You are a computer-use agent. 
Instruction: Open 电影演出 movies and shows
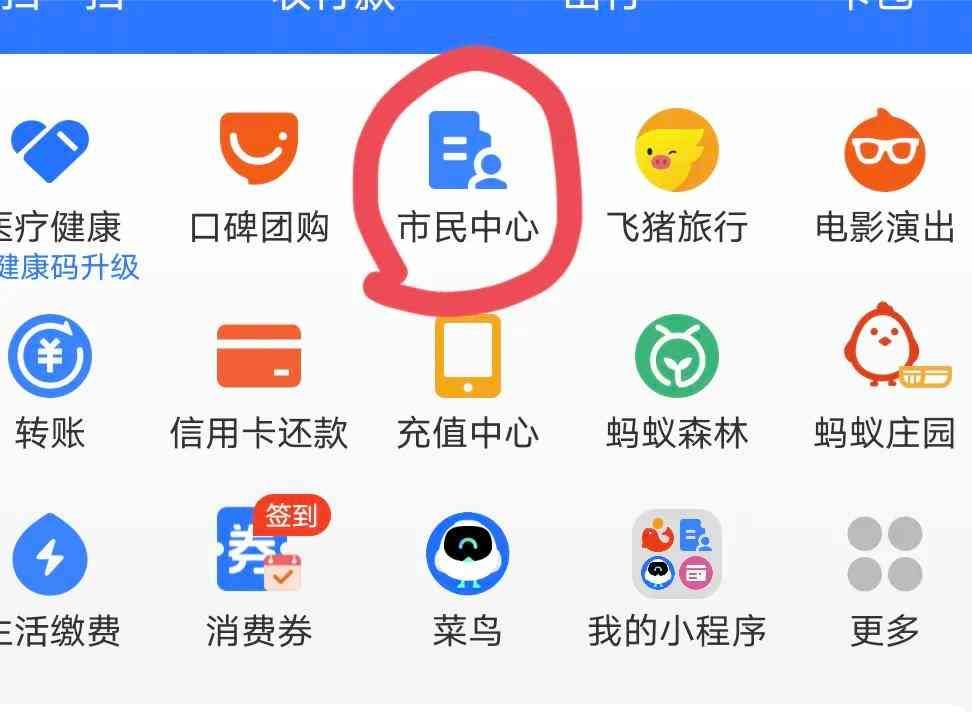pyautogui.click(x=885, y=152)
